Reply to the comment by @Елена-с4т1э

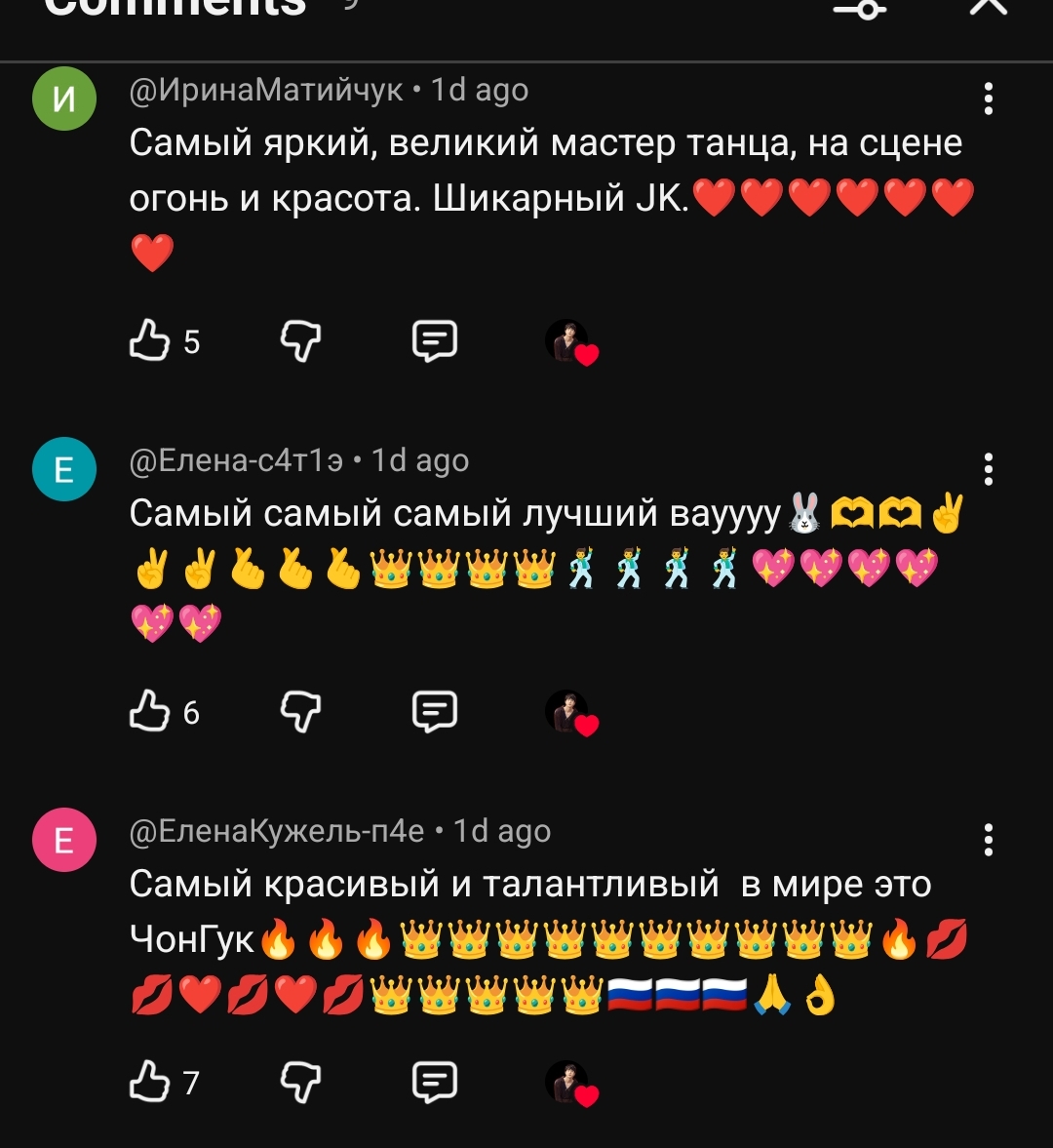point(435,711)
